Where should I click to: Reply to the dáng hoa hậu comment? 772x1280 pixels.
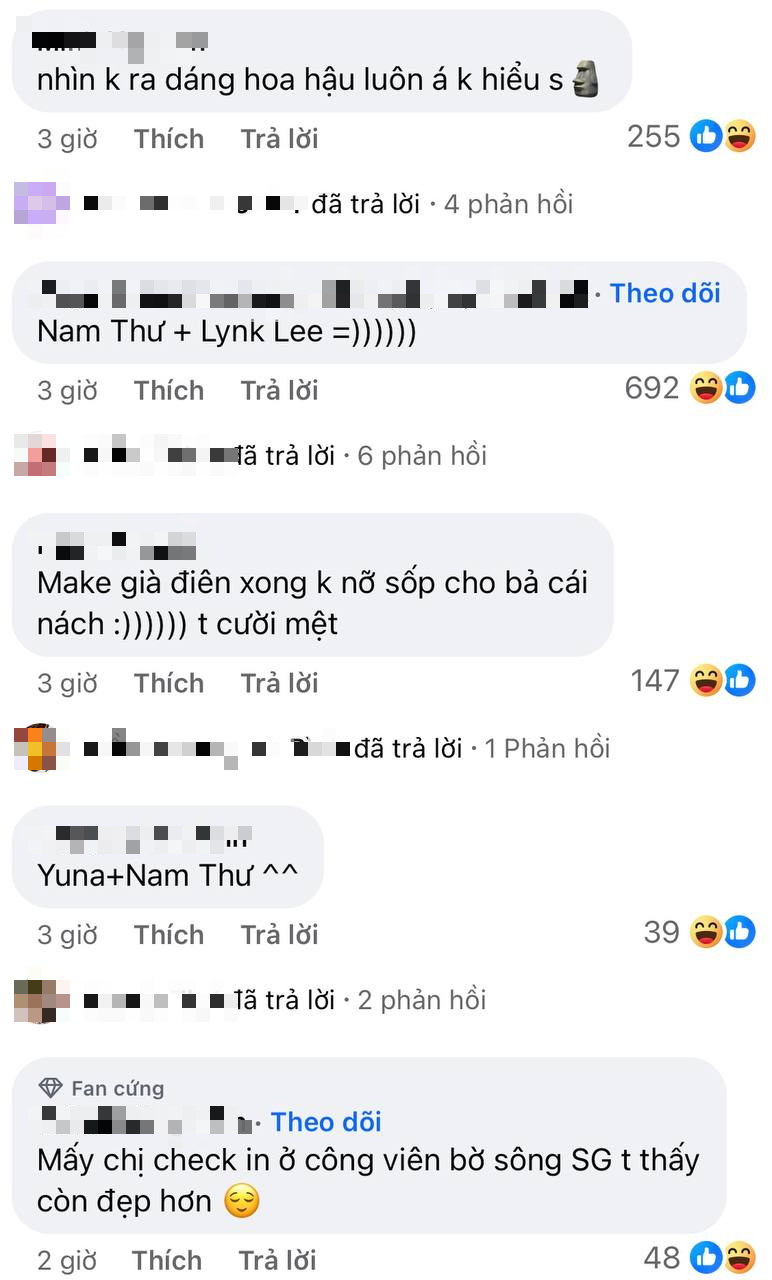tap(279, 138)
